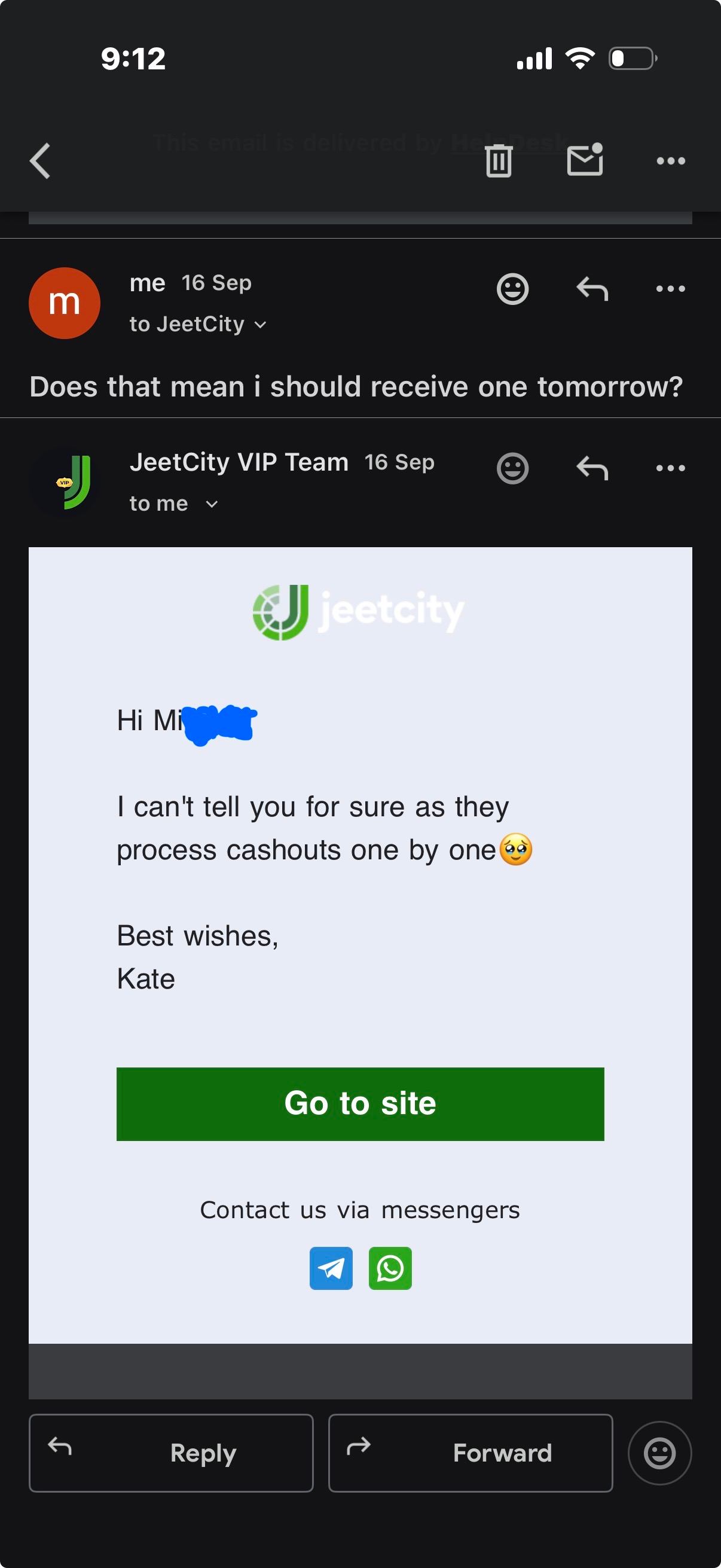
Task: Open the emoji reaction picker beside Forward
Action: (x=659, y=1453)
